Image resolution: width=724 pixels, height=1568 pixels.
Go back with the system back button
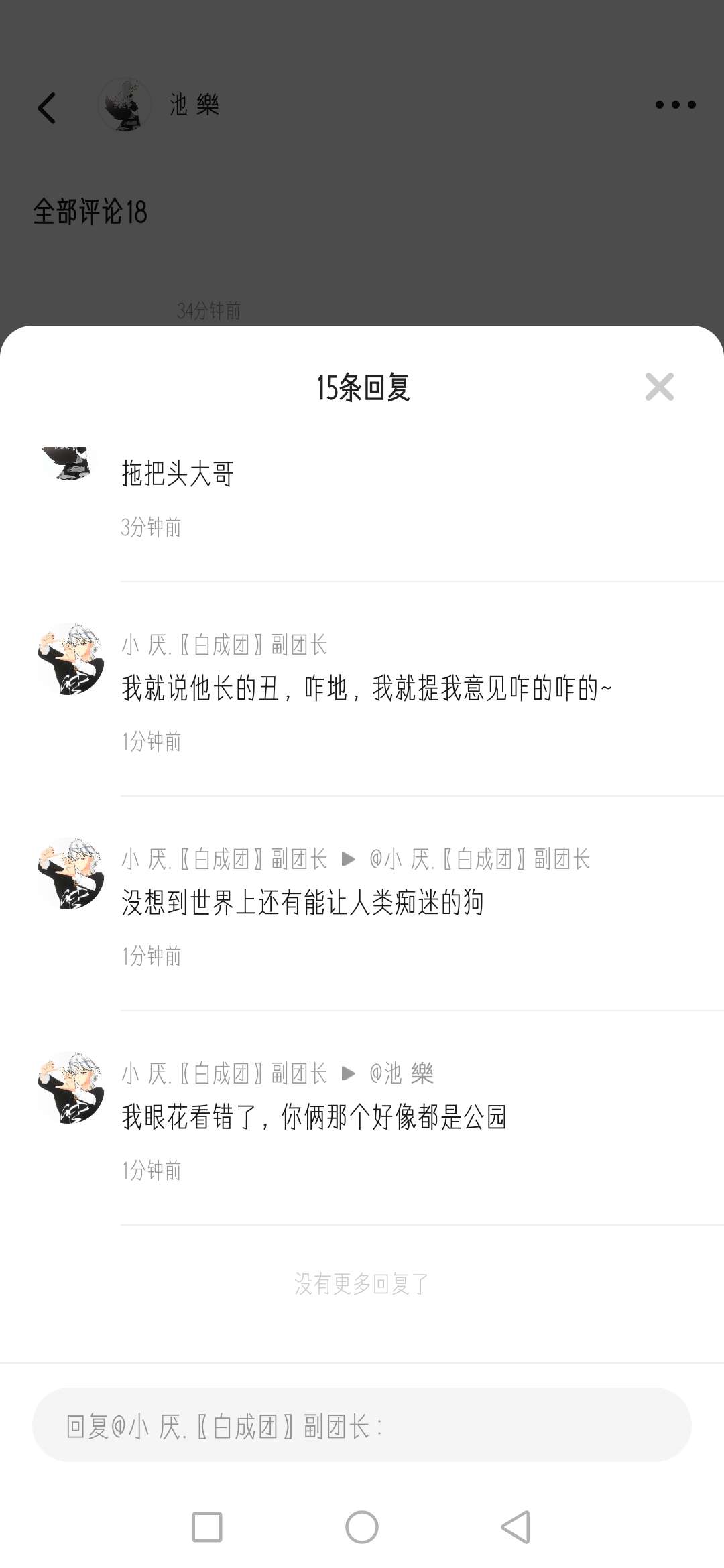(x=516, y=1527)
